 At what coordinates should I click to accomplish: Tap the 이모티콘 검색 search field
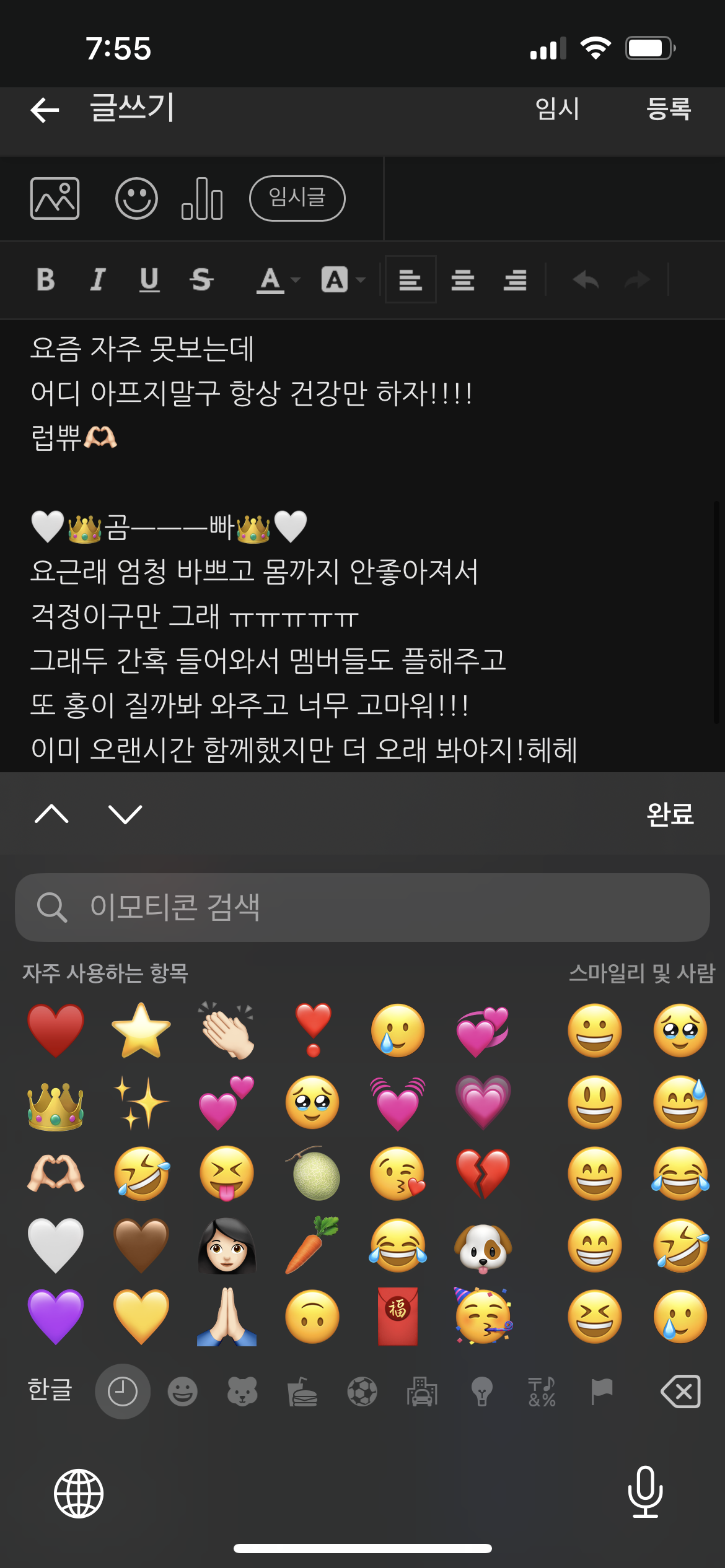362,907
